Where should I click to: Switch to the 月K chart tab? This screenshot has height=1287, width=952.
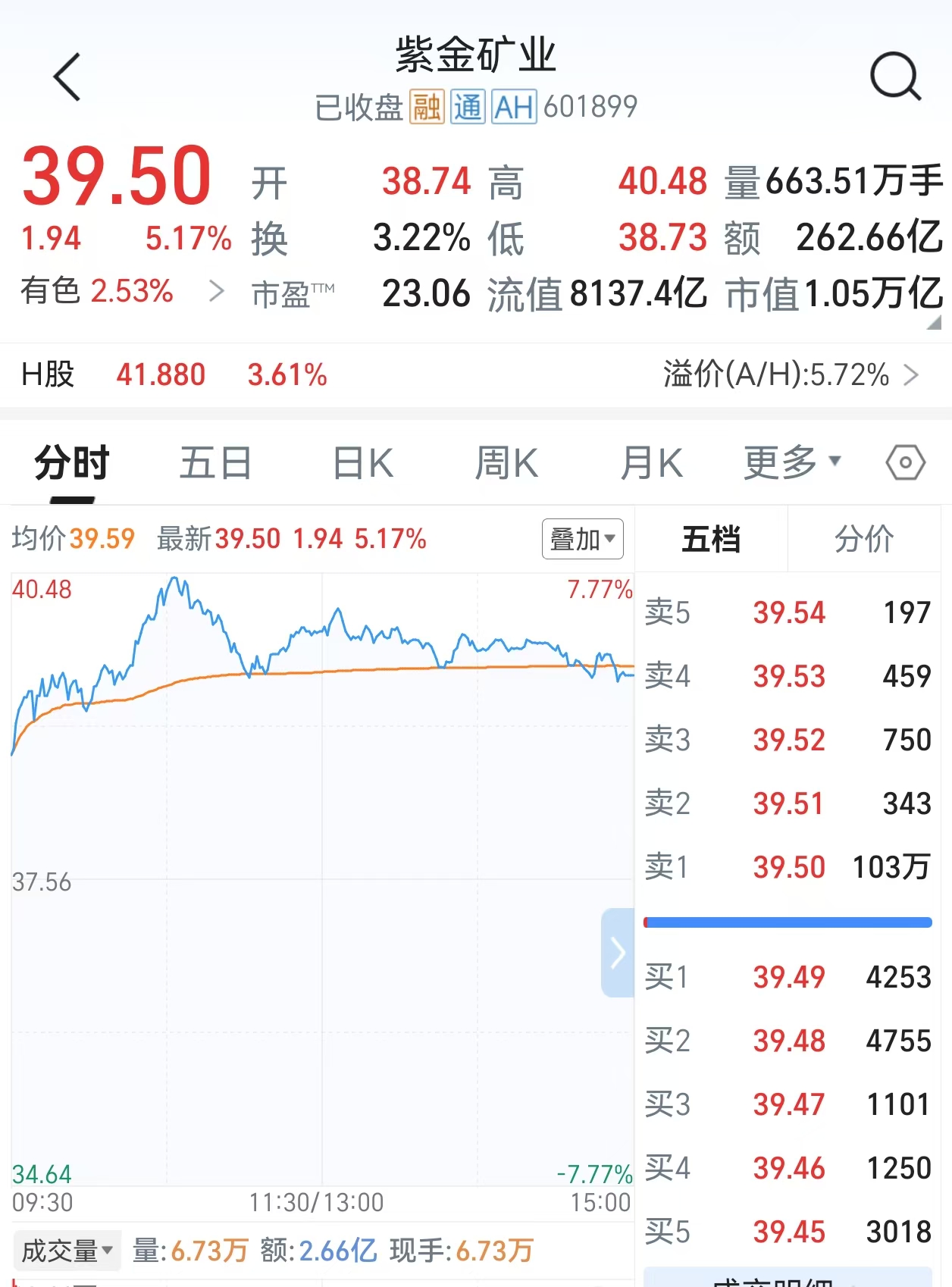pyautogui.click(x=651, y=463)
